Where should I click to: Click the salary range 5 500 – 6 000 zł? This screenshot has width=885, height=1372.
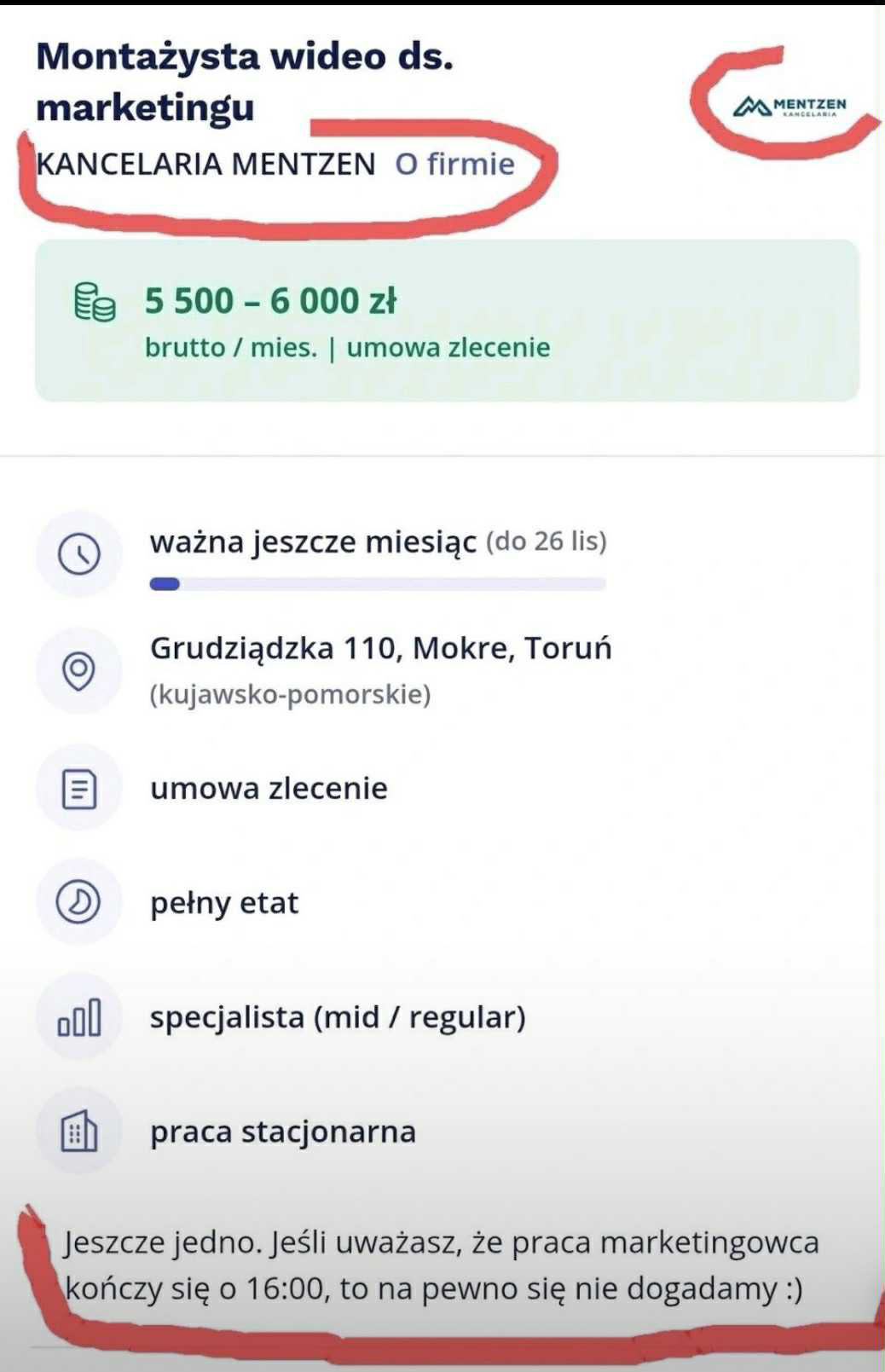[x=273, y=300]
